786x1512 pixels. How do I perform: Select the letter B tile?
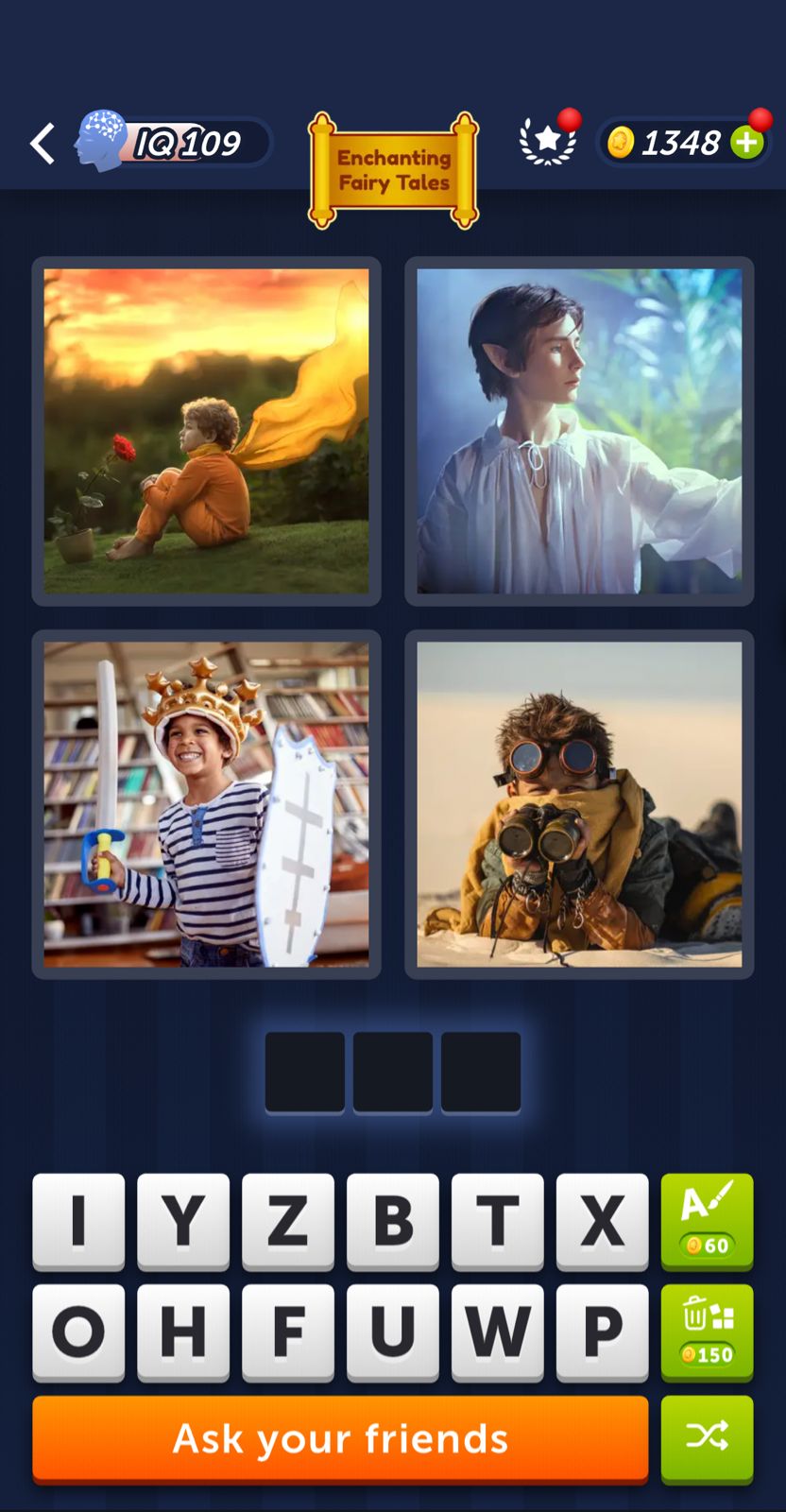click(x=392, y=1220)
